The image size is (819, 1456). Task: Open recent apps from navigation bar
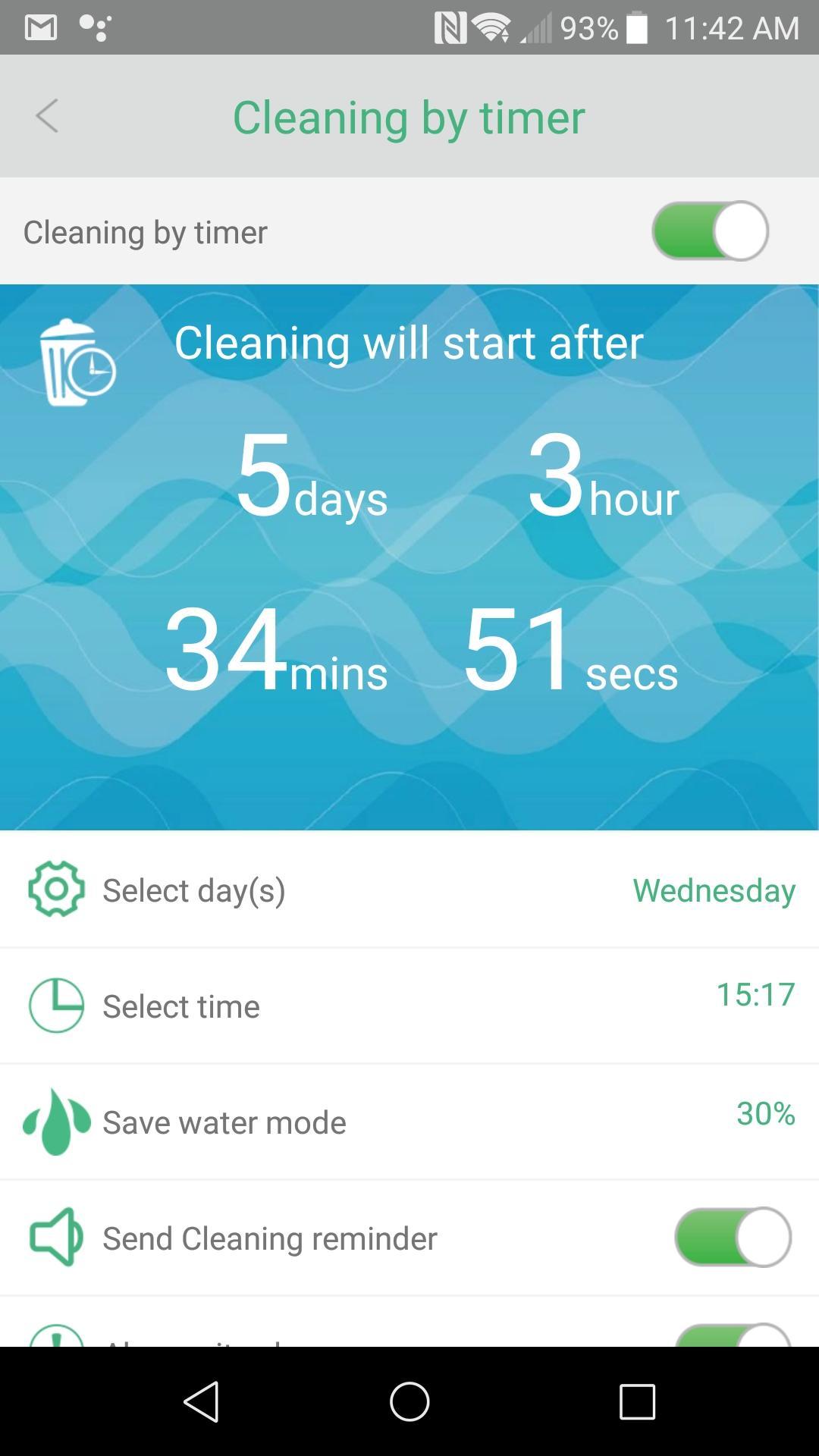coord(637,1401)
